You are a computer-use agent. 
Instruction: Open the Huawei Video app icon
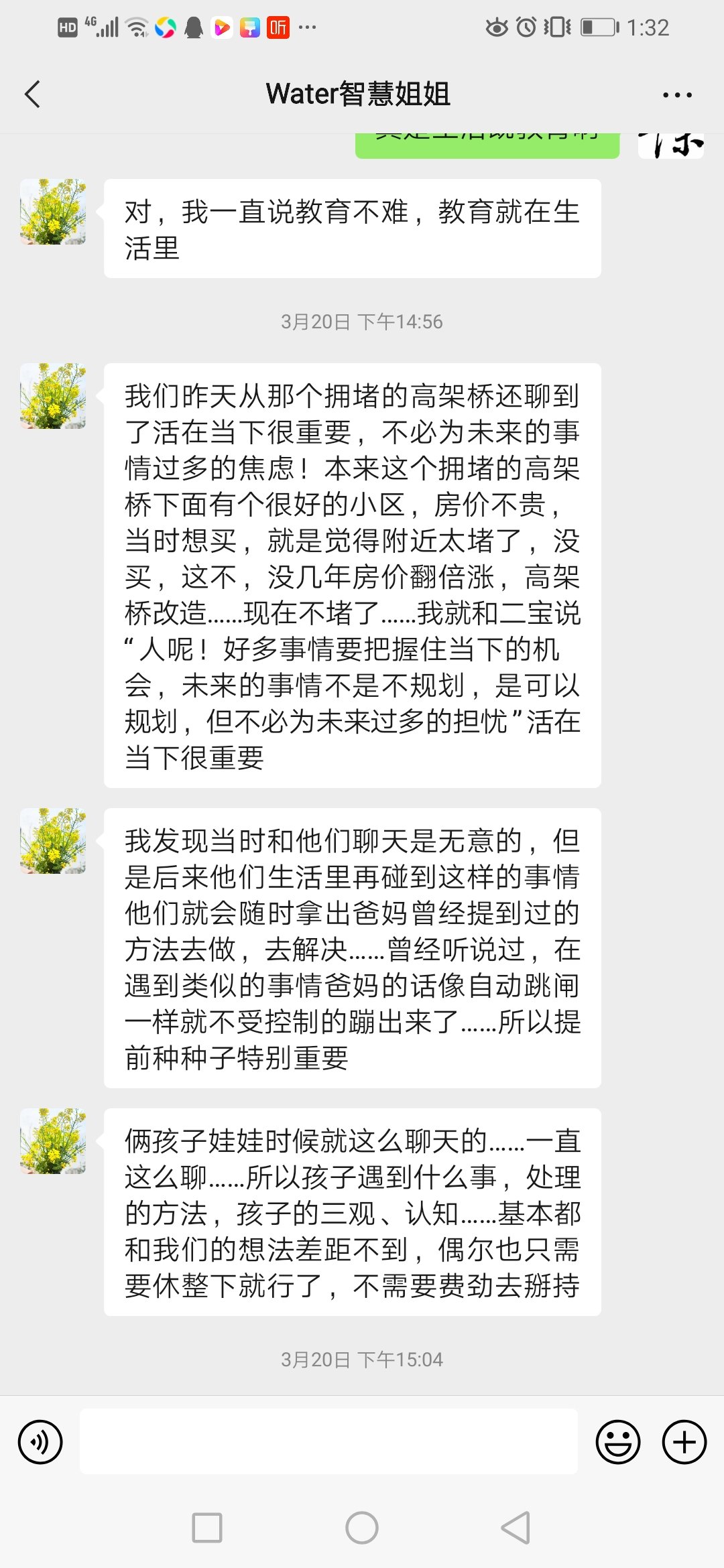tap(221, 27)
